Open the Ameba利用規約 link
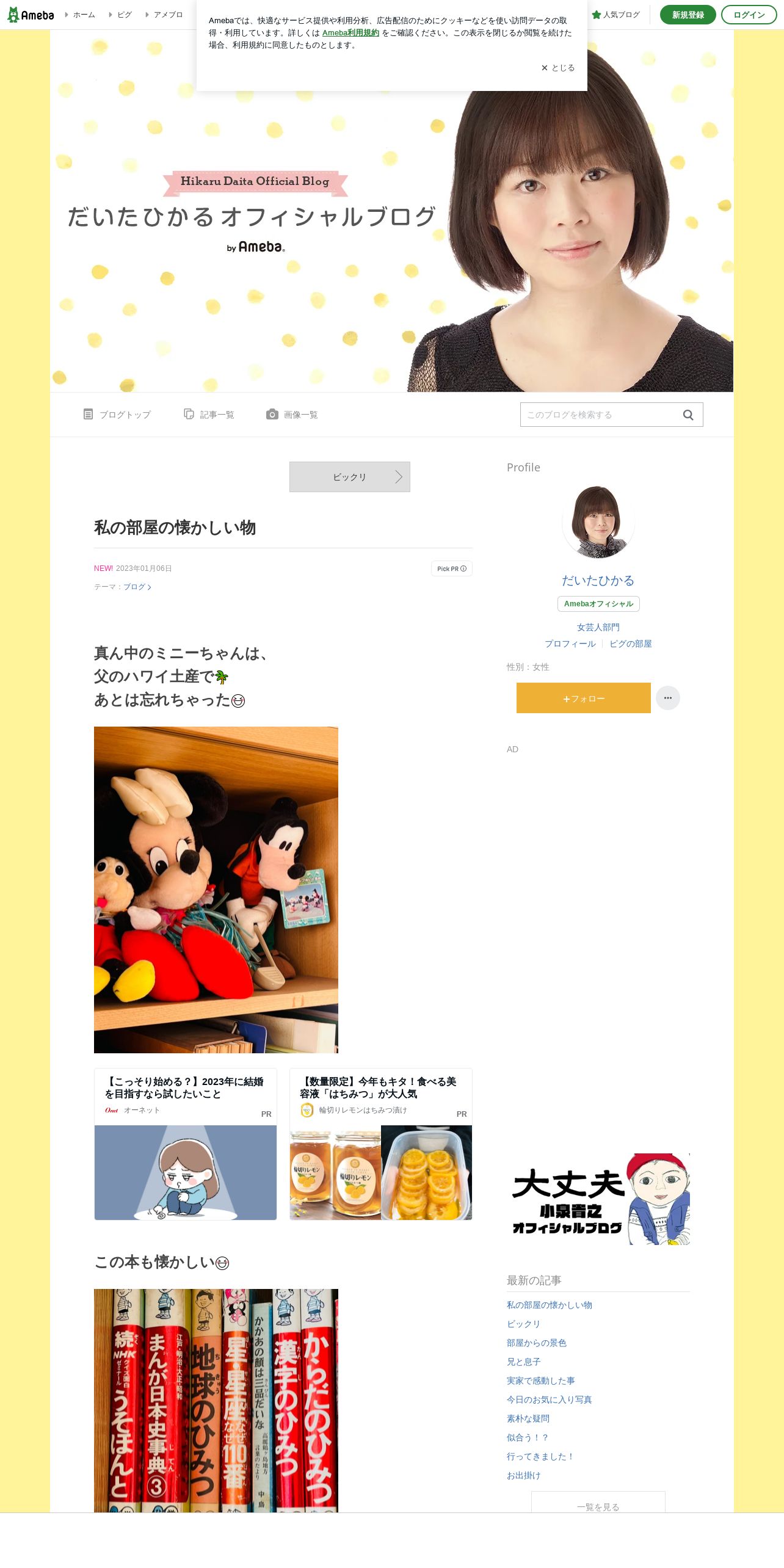The image size is (784, 1568). point(350,33)
